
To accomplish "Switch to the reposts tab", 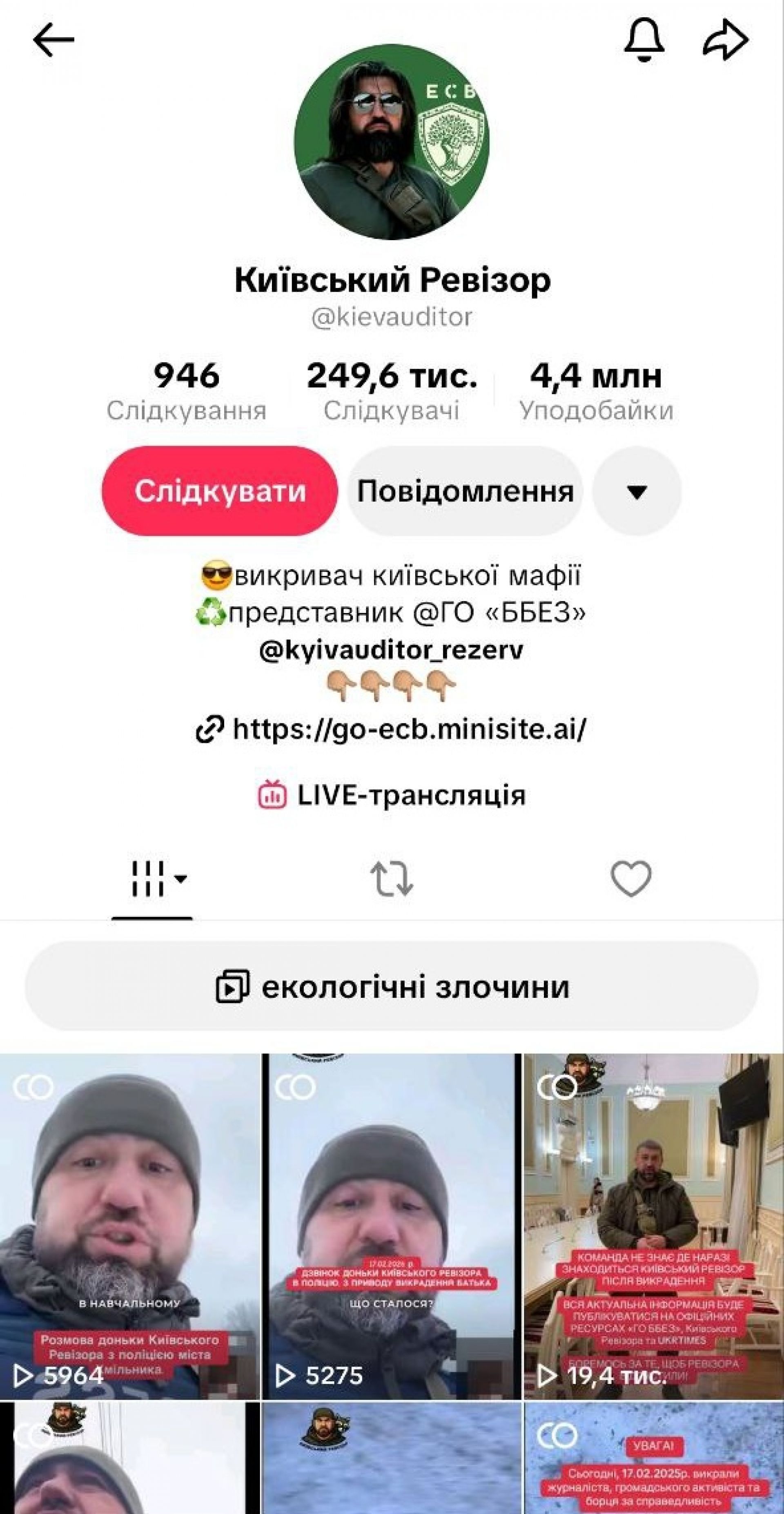I will coord(392,879).
